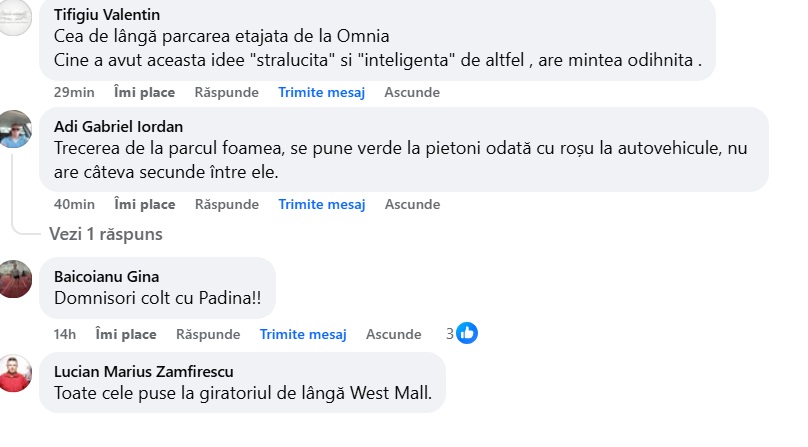Screen dimensions: 808x447
Task: Reply to Tifigiu Valentin's comment
Action: point(227,93)
